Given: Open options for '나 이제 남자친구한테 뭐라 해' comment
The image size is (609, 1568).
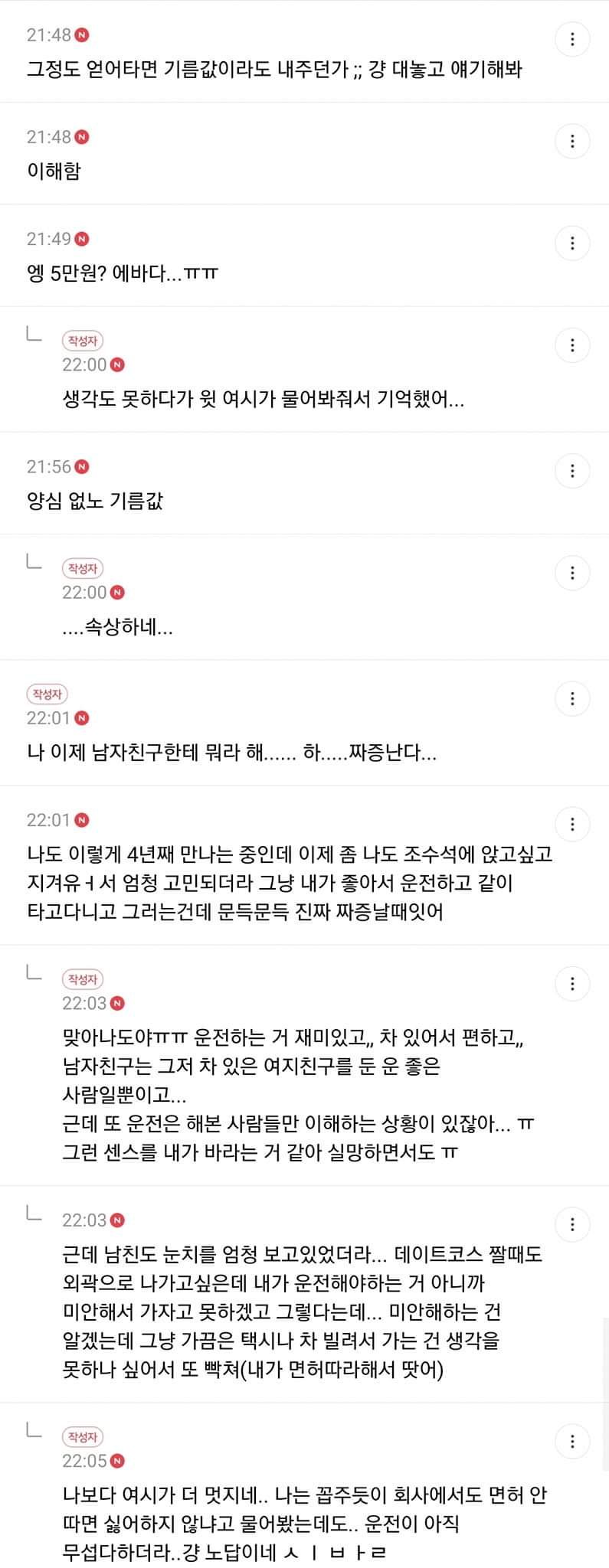Looking at the screenshot, I should 572,698.
